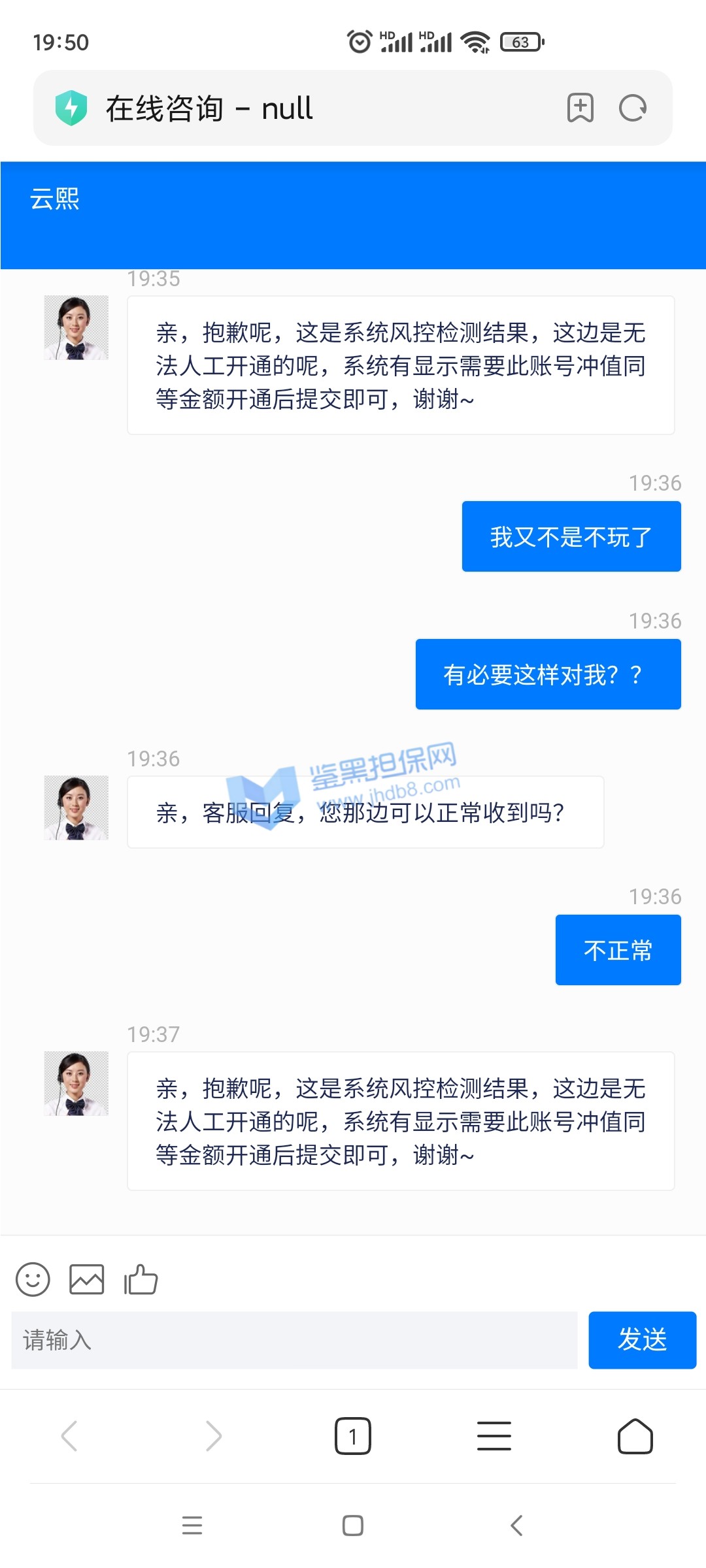
Task: Reload the page
Action: [633, 108]
